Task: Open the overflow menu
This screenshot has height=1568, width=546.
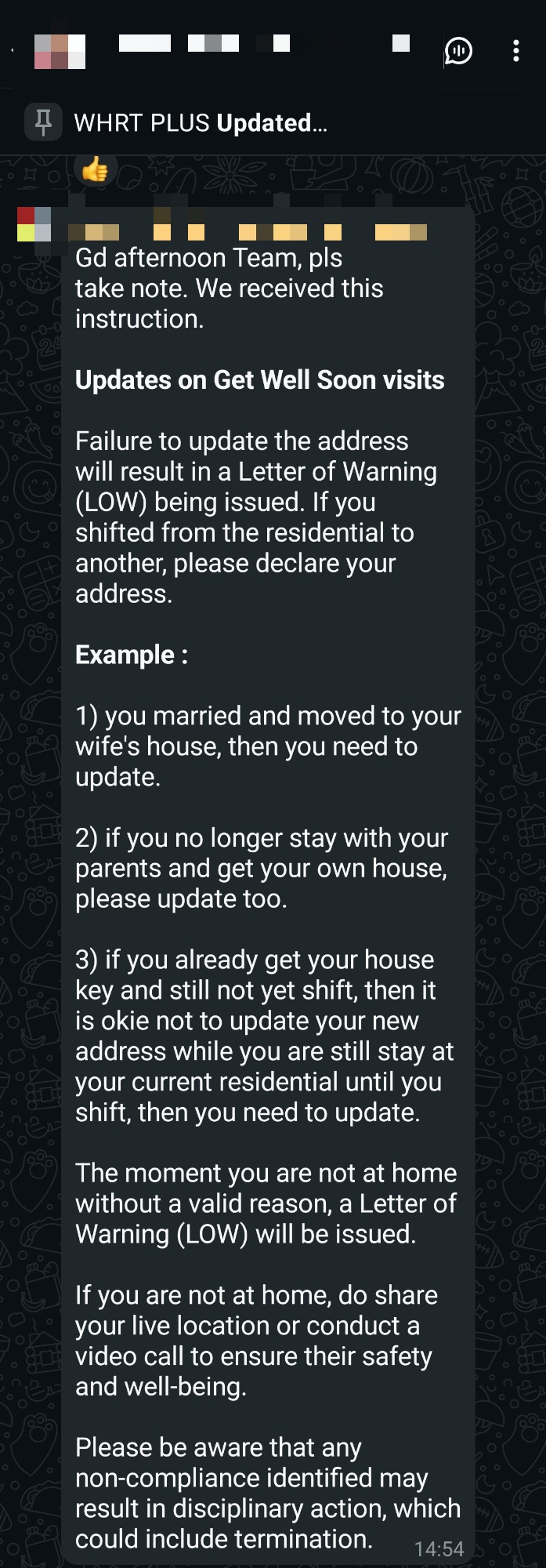Action: [515, 51]
